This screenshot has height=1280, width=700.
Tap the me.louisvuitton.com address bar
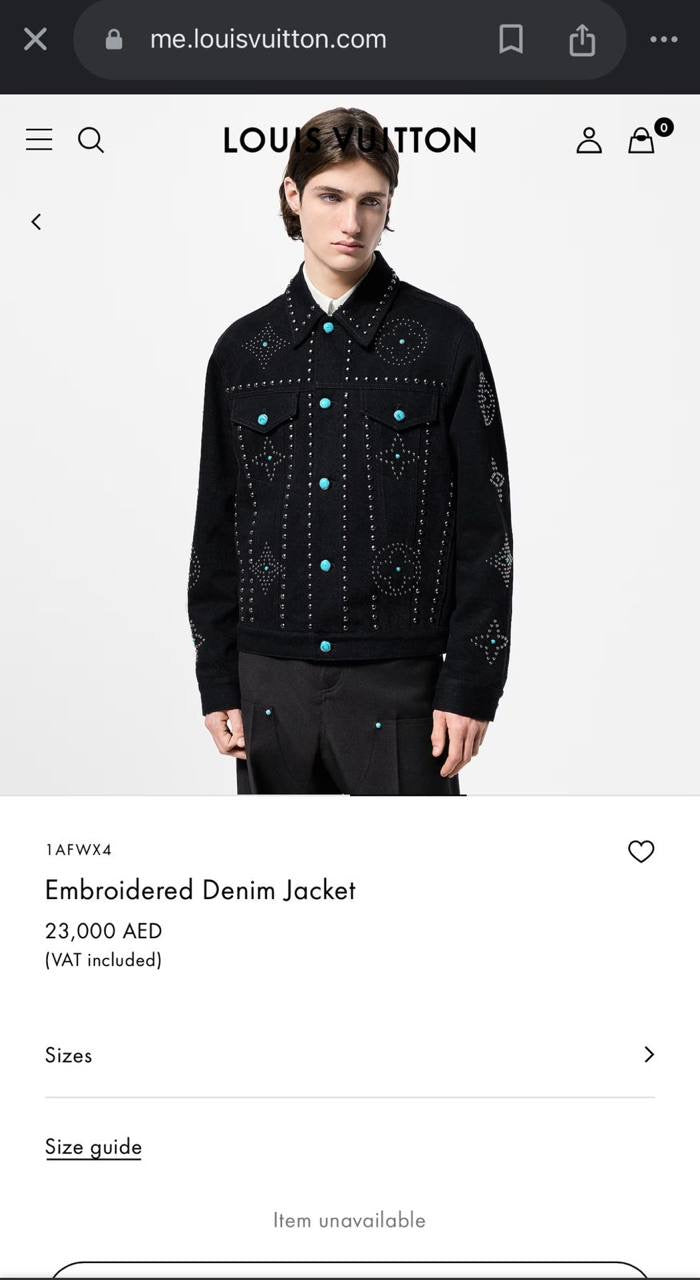pos(268,40)
